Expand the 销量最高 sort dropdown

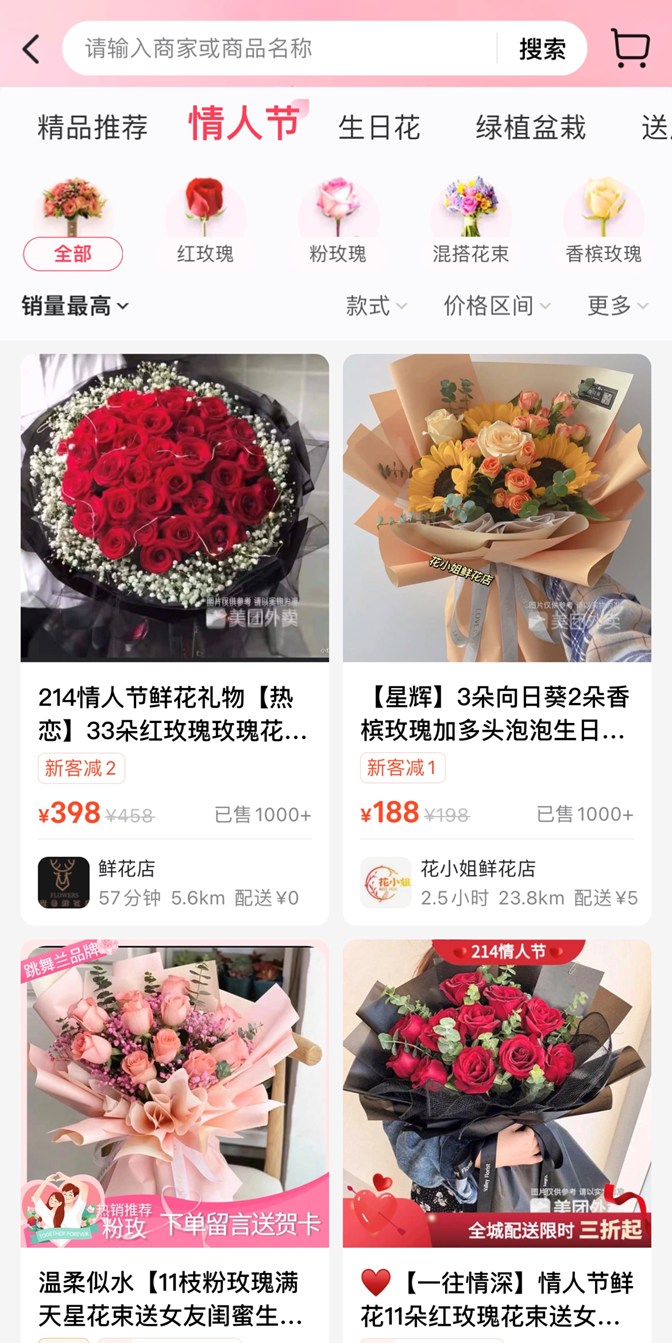pos(76,306)
